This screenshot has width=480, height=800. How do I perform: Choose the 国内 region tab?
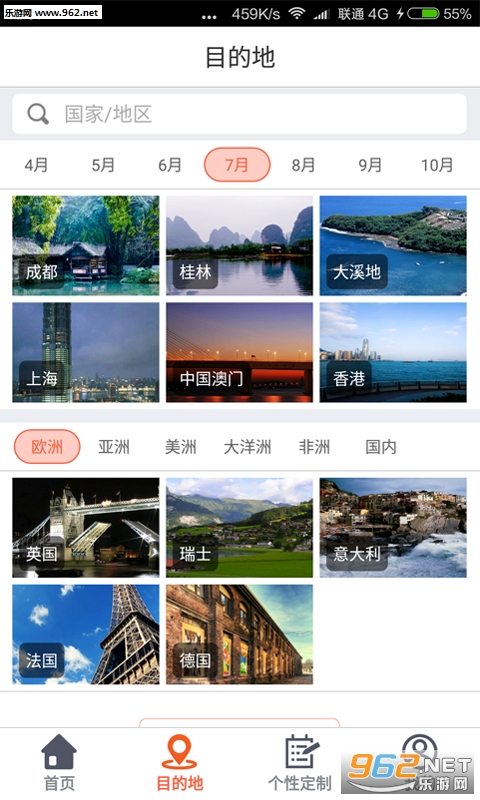381,447
